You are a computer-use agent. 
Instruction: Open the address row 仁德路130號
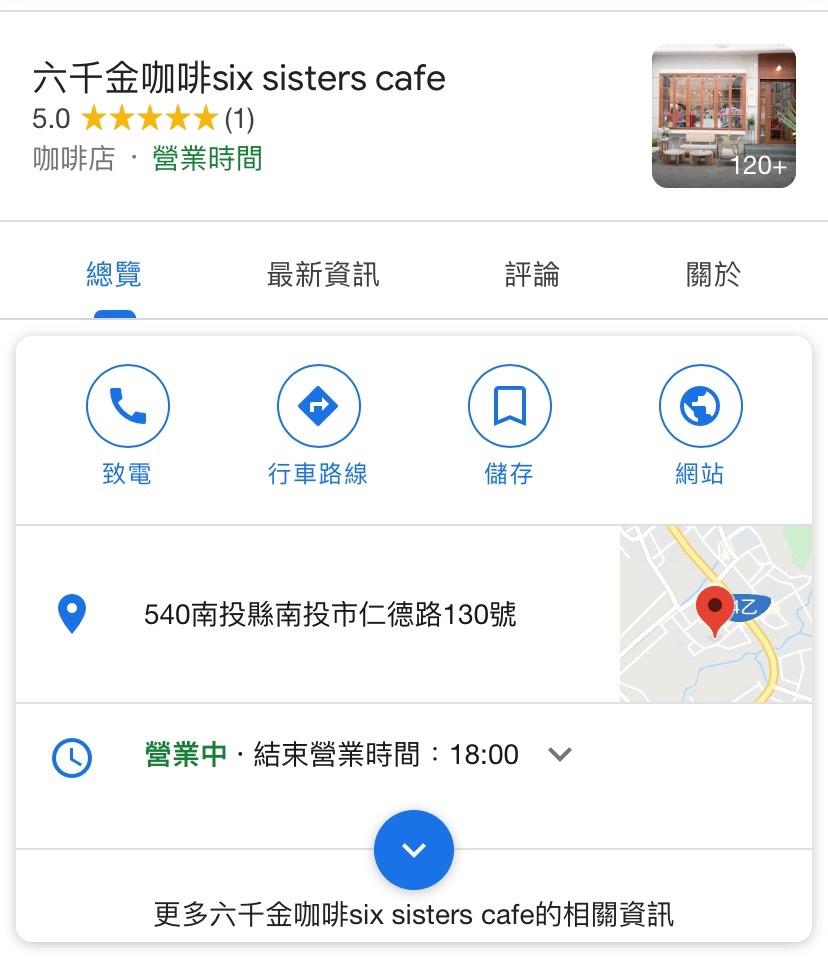pyautogui.click(x=330, y=614)
